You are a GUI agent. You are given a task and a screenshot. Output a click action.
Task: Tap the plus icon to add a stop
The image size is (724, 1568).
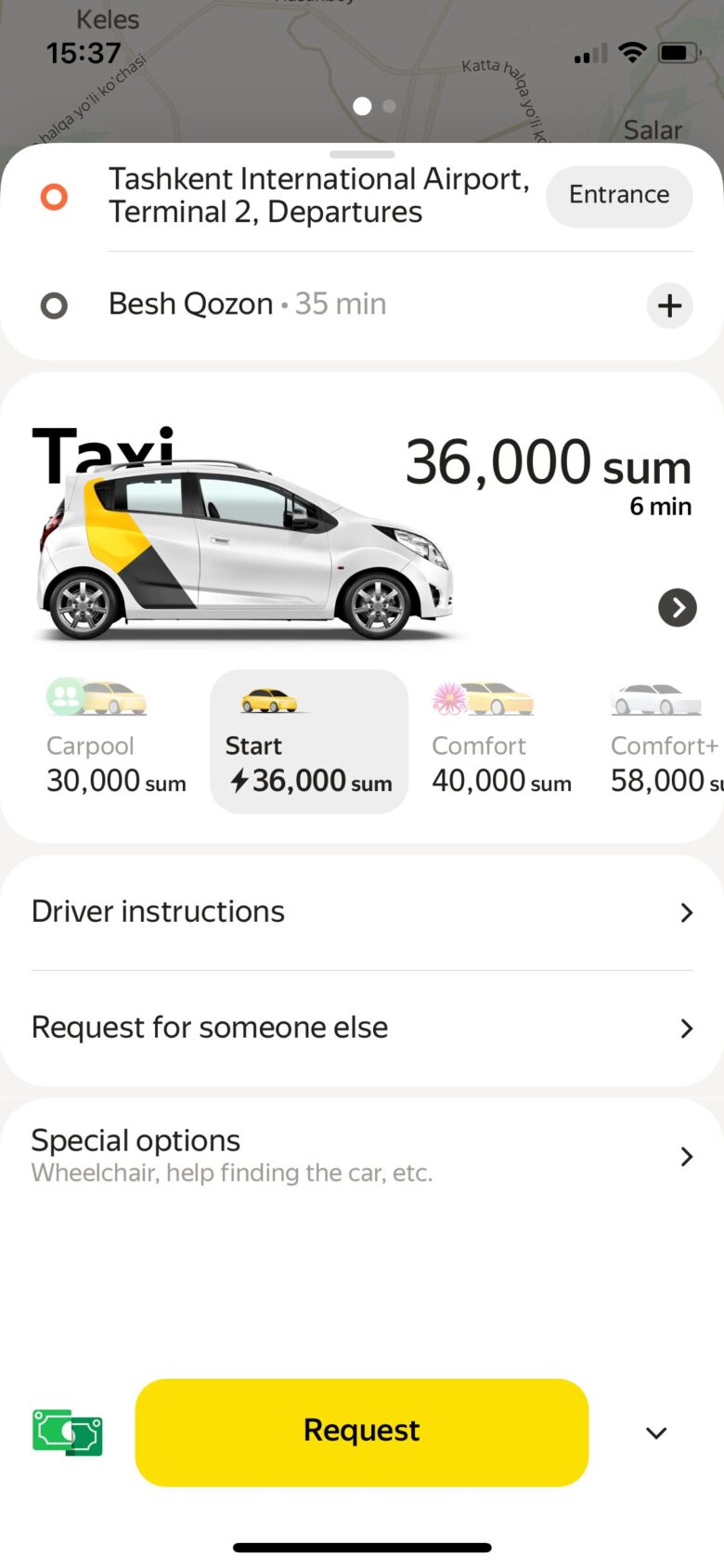pos(669,305)
